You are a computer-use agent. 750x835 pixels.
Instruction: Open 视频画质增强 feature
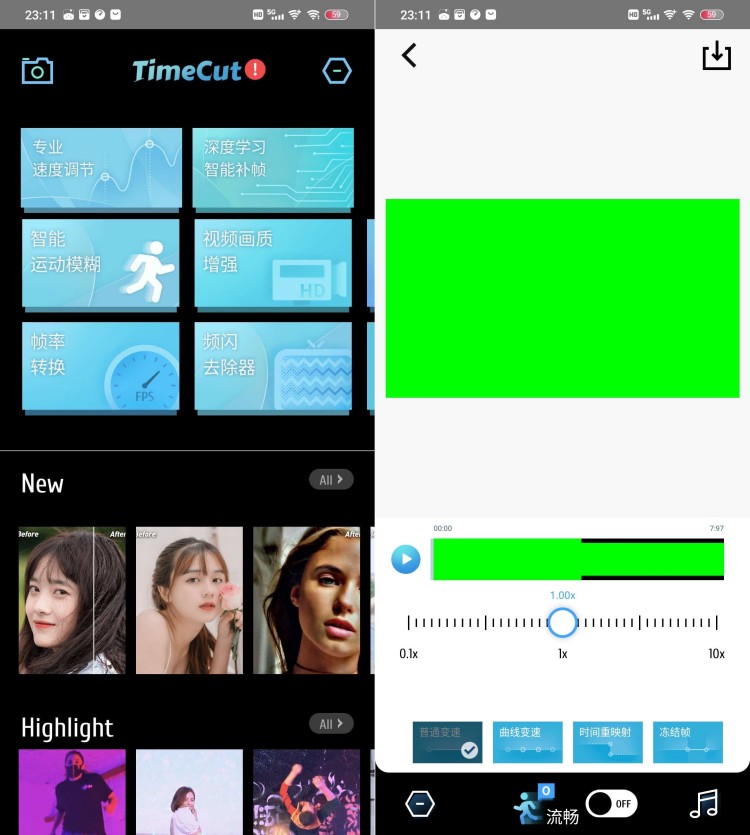[273, 262]
